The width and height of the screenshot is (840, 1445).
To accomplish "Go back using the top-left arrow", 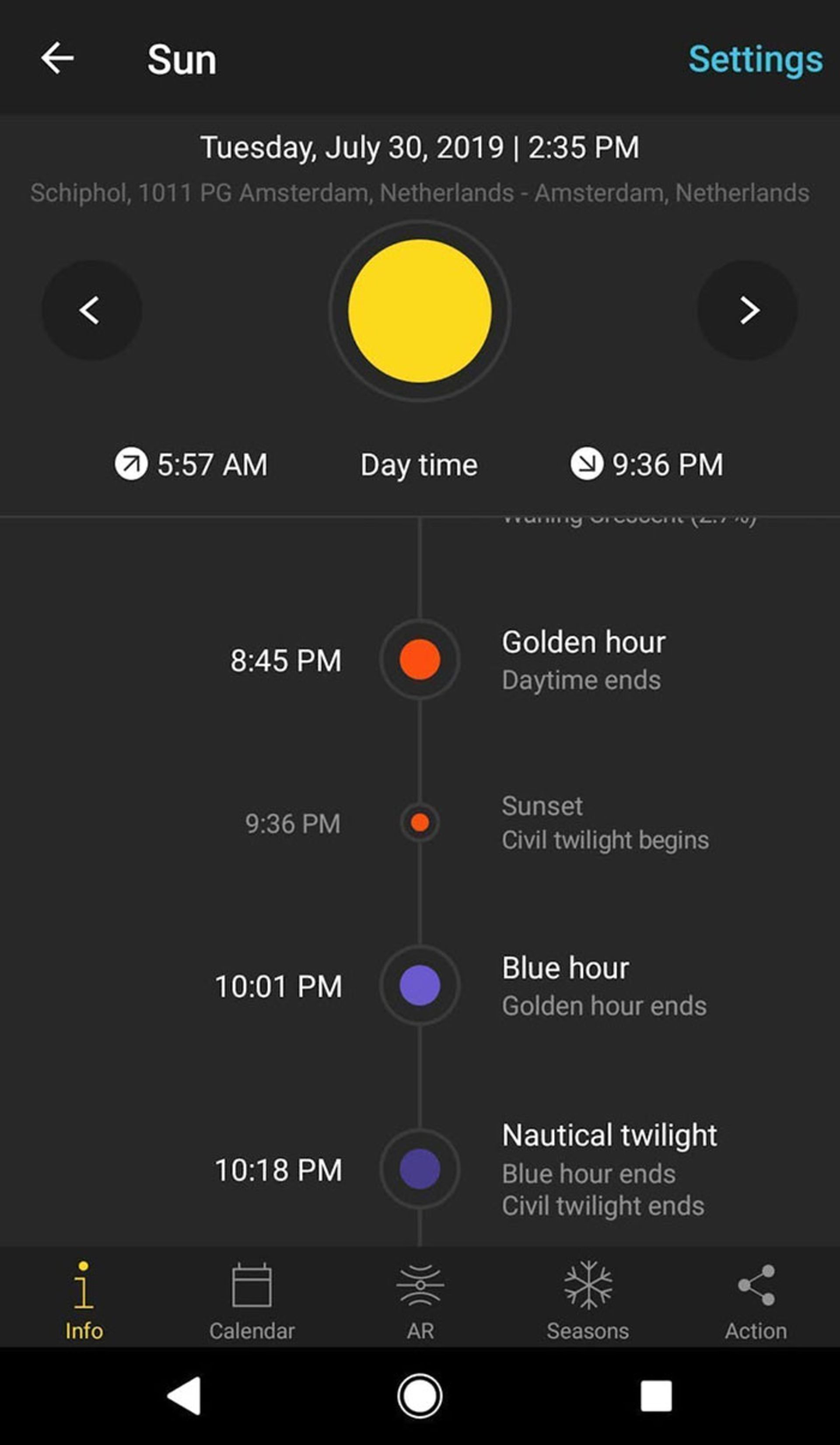I will (57, 58).
